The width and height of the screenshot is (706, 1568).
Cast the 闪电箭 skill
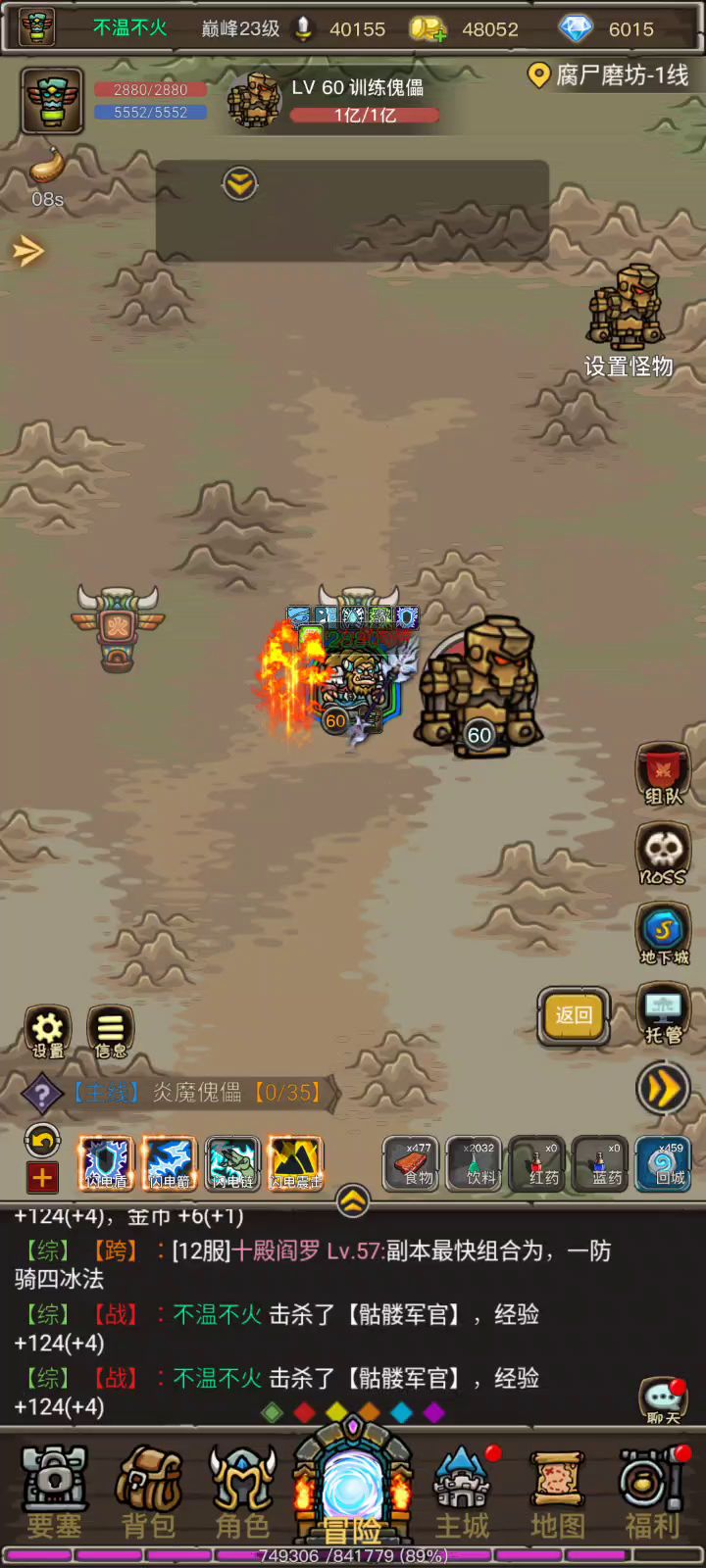(x=170, y=1163)
